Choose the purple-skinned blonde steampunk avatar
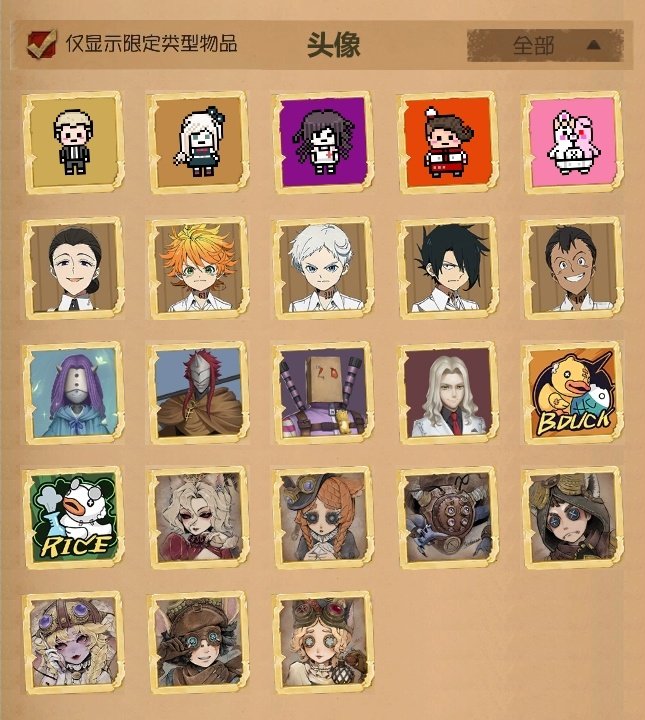The width and height of the screenshot is (645, 720). pyautogui.click(x=72, y=641)
